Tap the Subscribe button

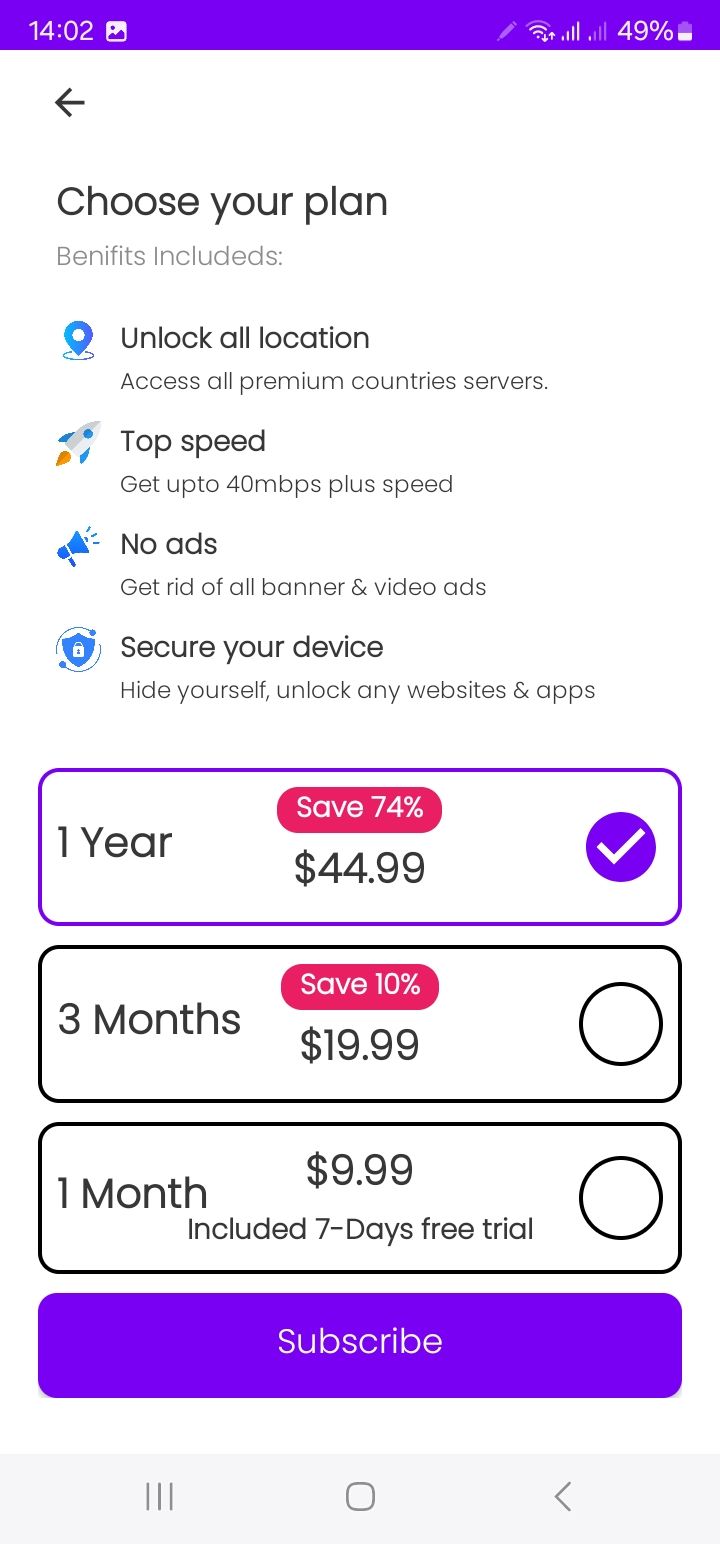tap(360, 1345)
